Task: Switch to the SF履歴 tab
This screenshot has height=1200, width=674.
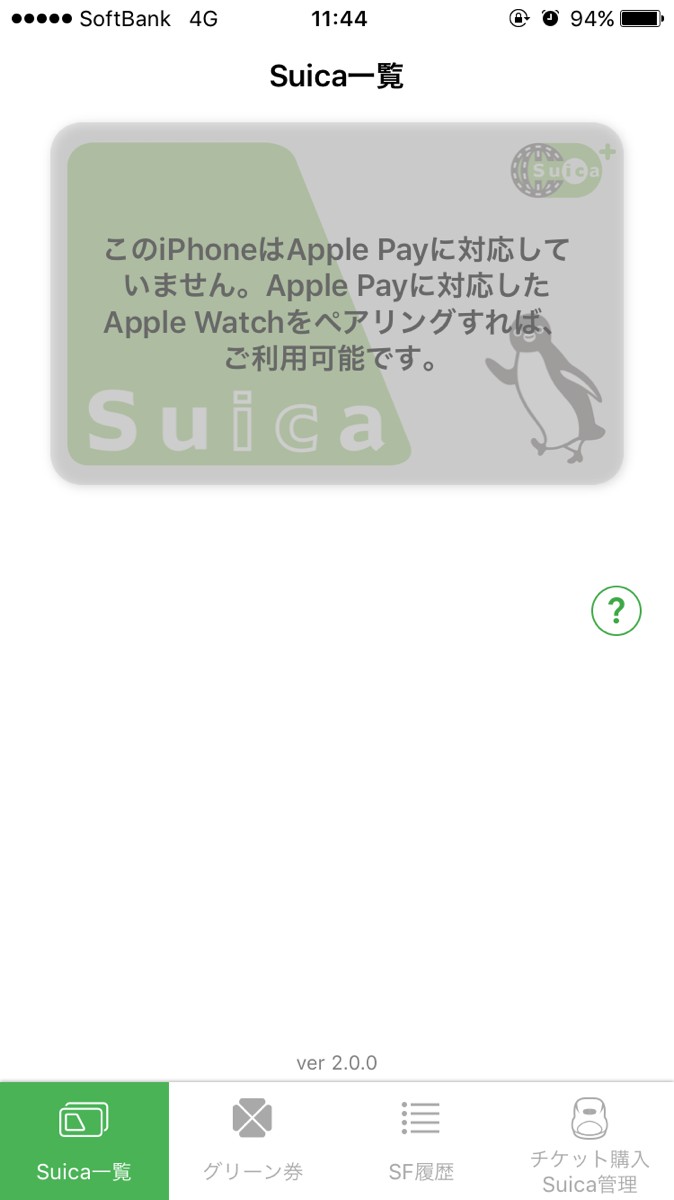Action: (x=421, y=1140)
